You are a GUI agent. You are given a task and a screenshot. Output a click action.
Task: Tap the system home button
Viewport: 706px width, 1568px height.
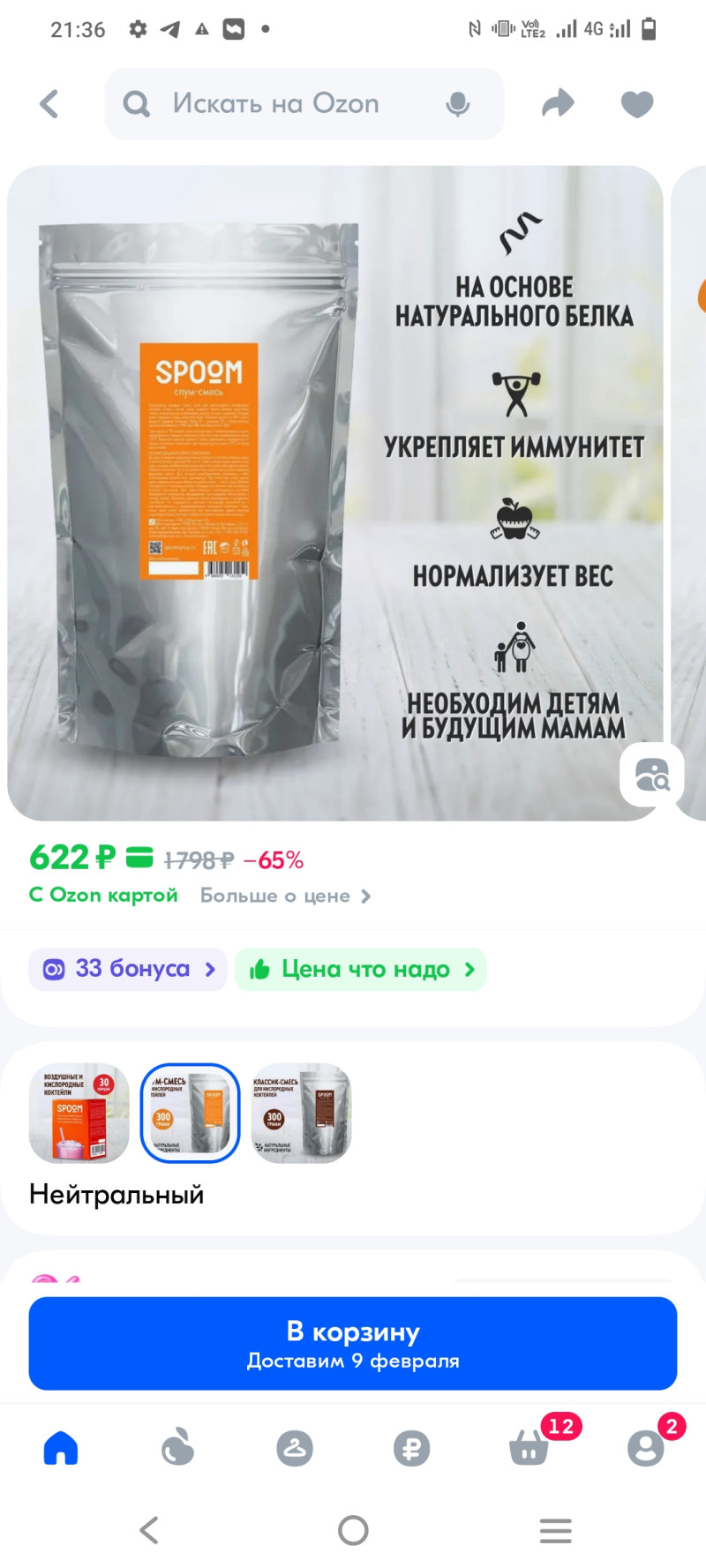click(353, 1530)
